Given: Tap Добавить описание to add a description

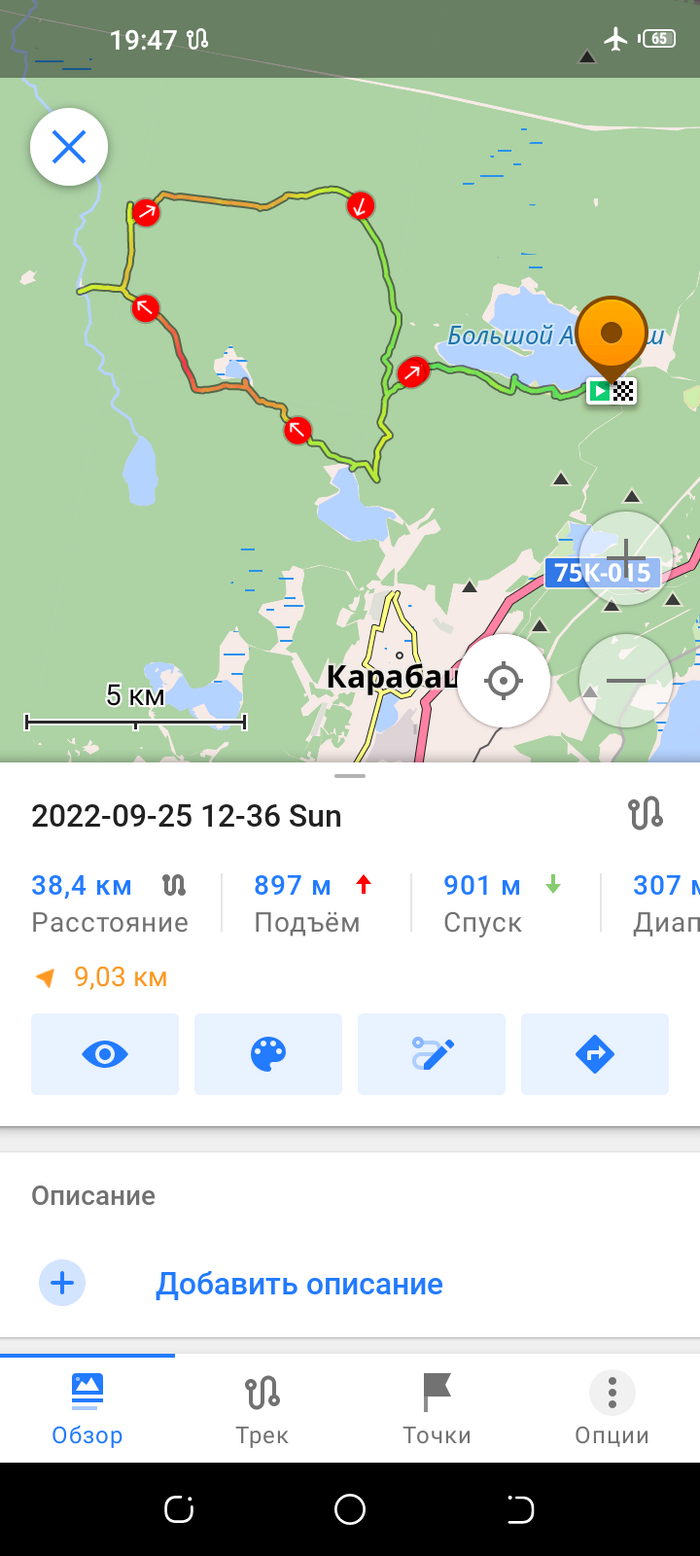Looking at the screenshot, I should coord(298,1283).
